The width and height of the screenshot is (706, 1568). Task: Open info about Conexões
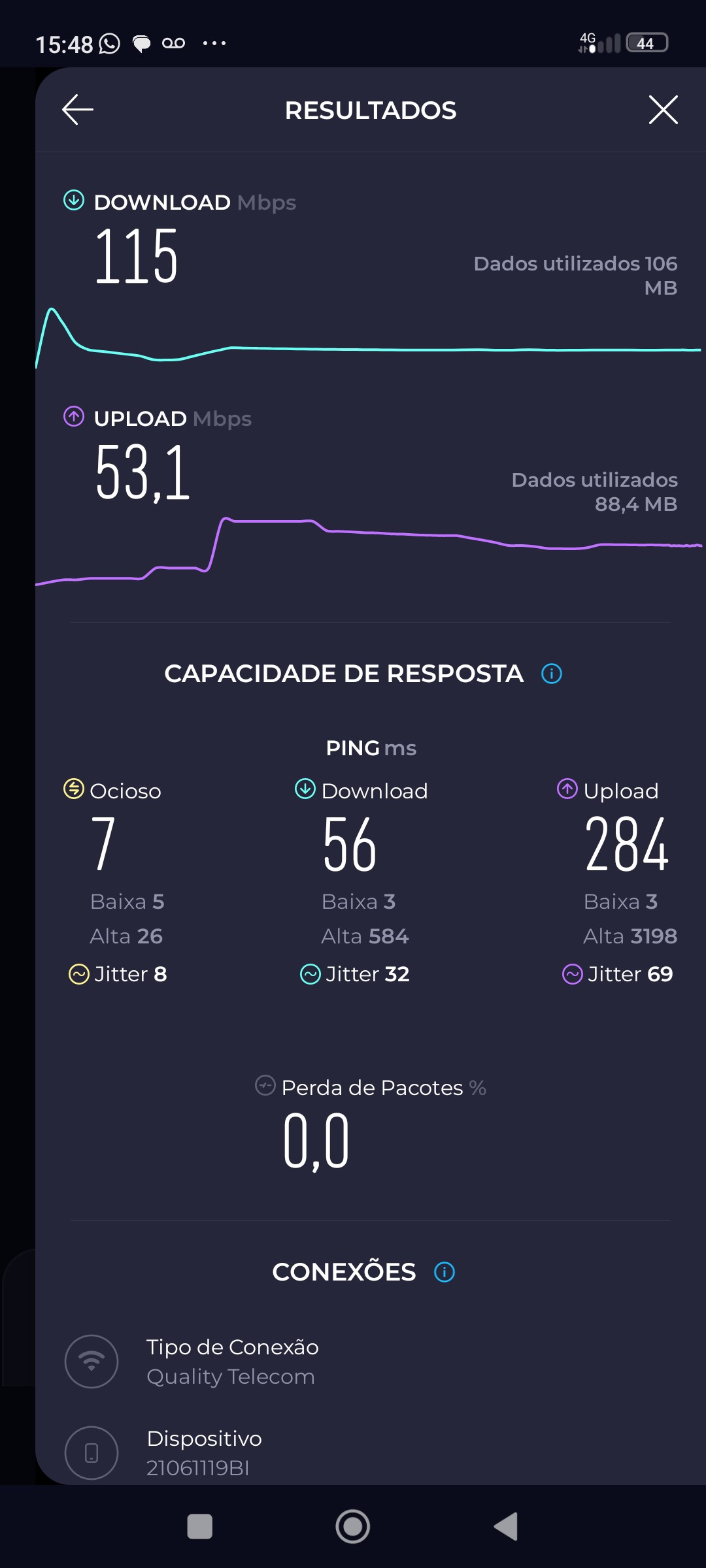[x=445, y=1272]
